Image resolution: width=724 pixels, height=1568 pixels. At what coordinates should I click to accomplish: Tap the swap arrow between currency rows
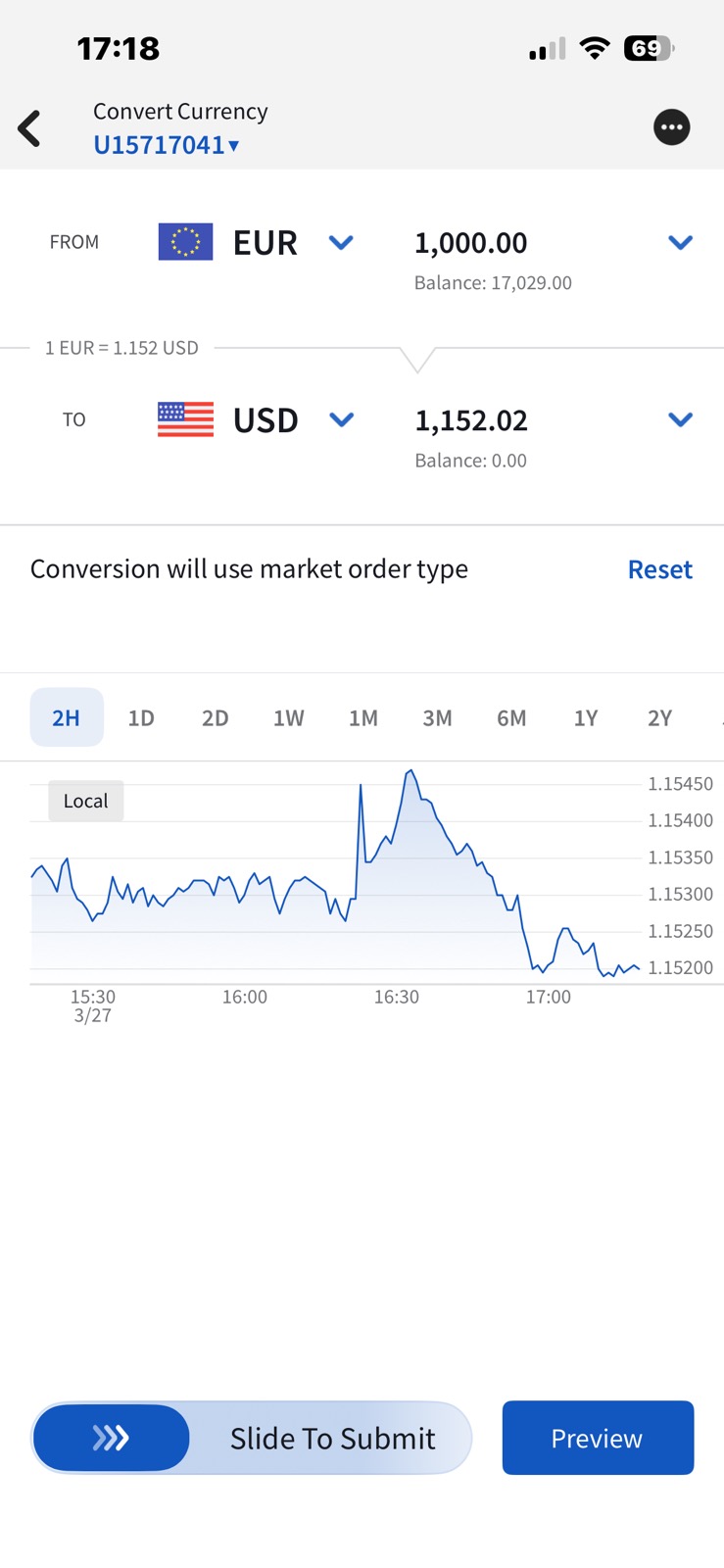tap(418, 361)
